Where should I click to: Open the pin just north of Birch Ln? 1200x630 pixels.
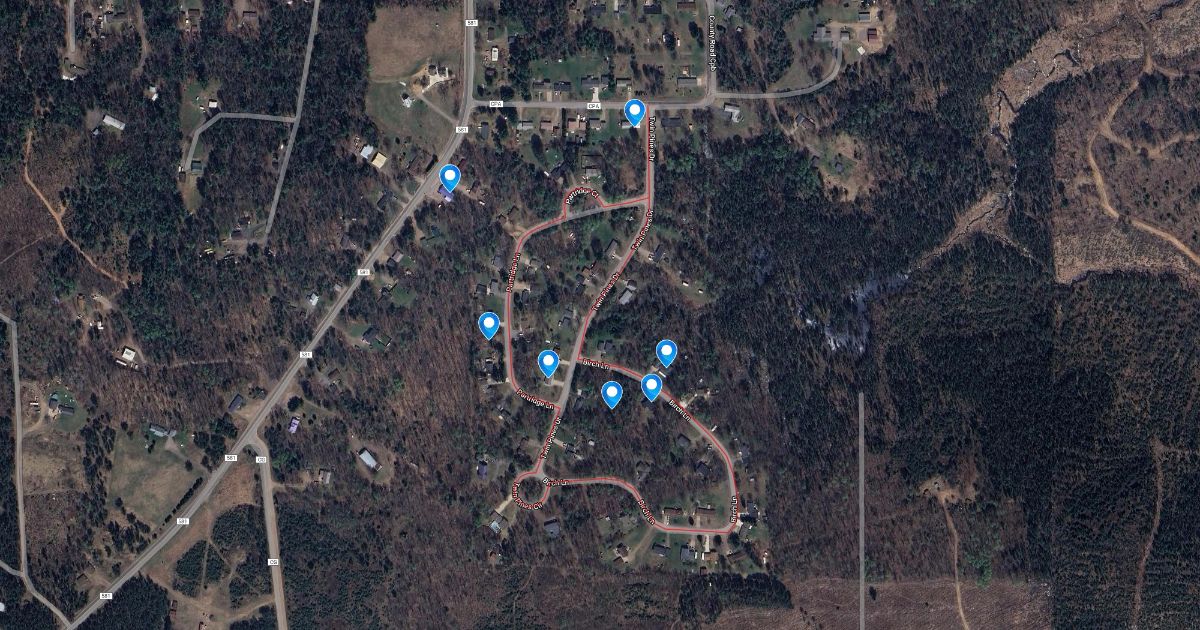[x=666, y=351]
